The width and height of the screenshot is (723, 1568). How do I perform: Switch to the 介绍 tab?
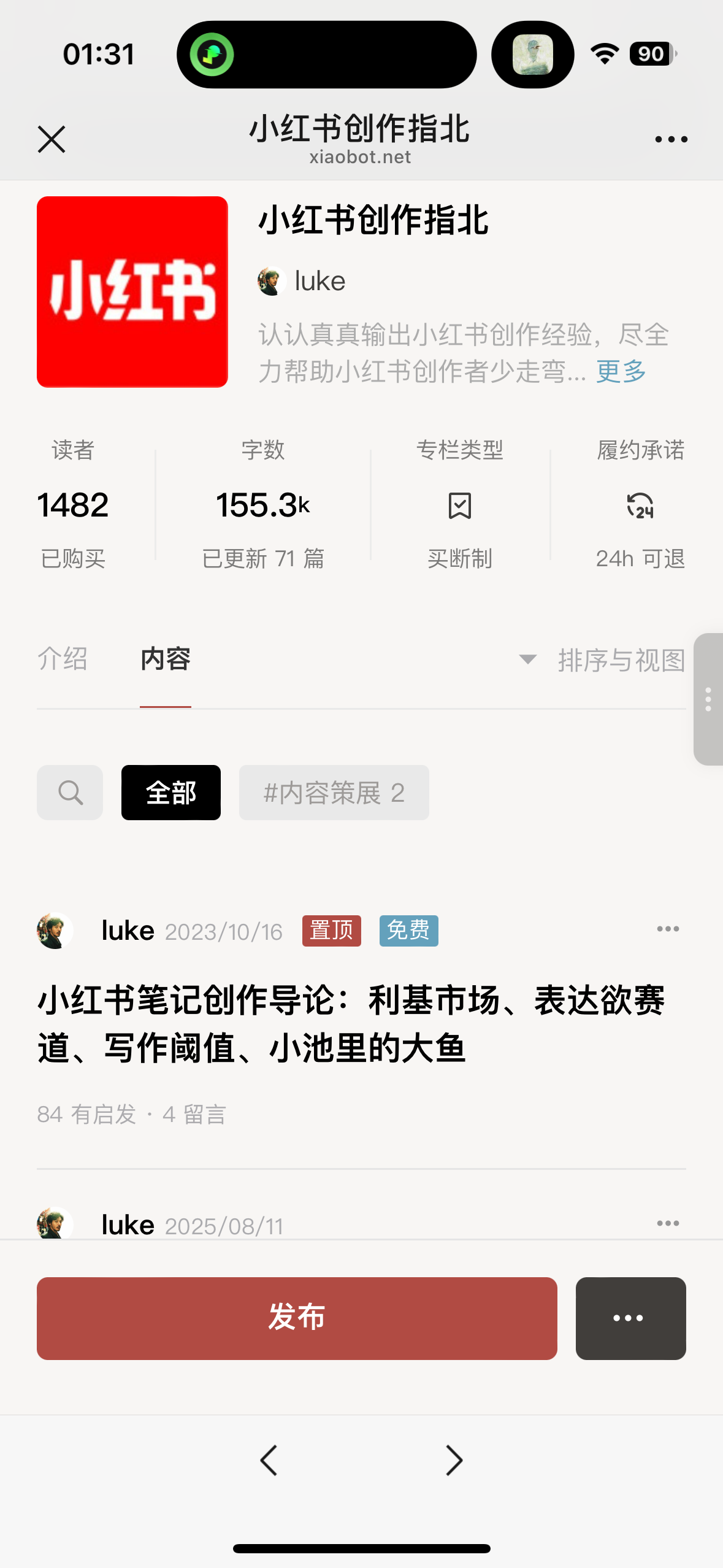tap(63, 659)
